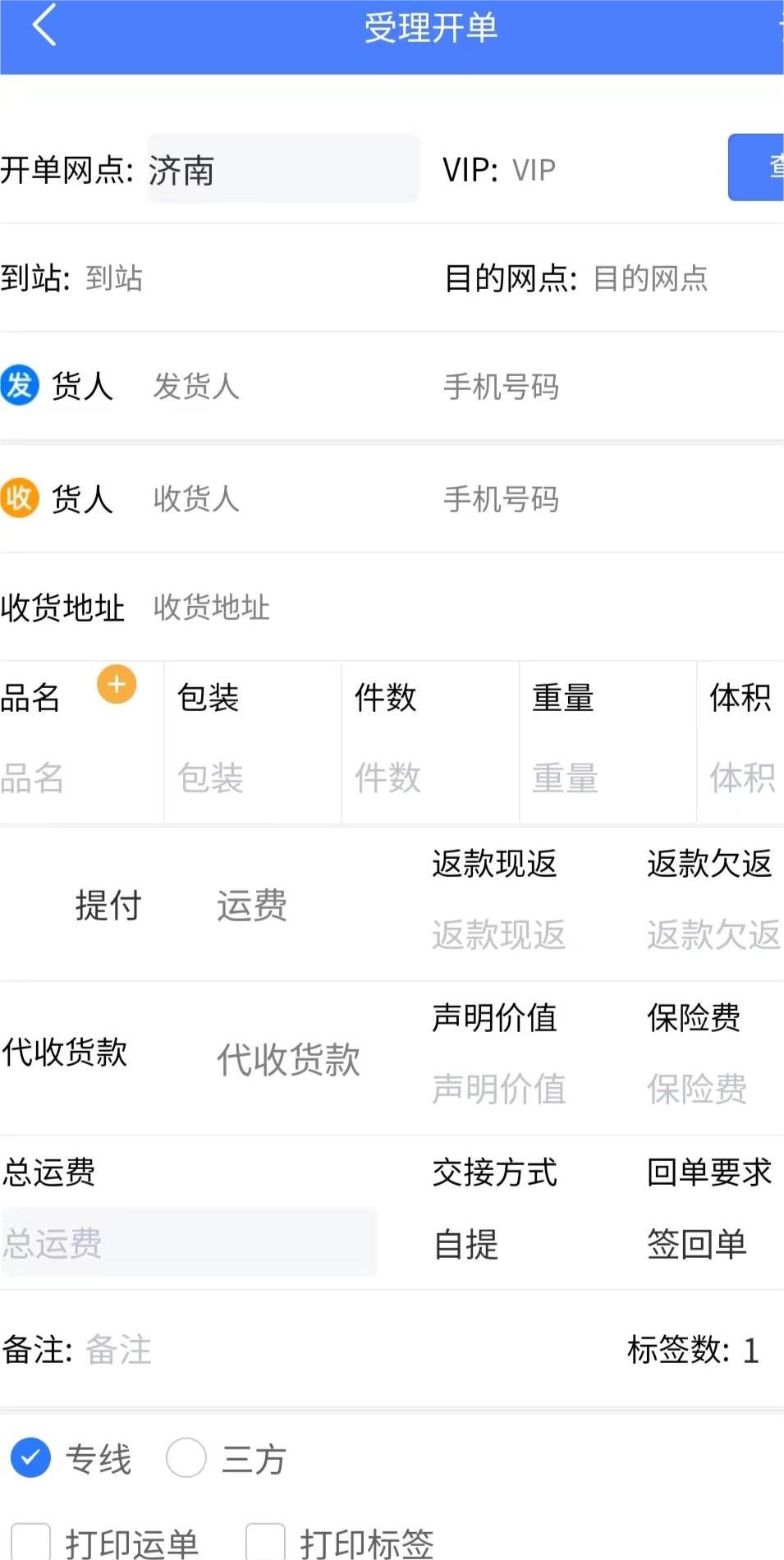Focus the 总运费 total freight input
Viewport: 784px width, 1560px height.
tap(189, 1241)
